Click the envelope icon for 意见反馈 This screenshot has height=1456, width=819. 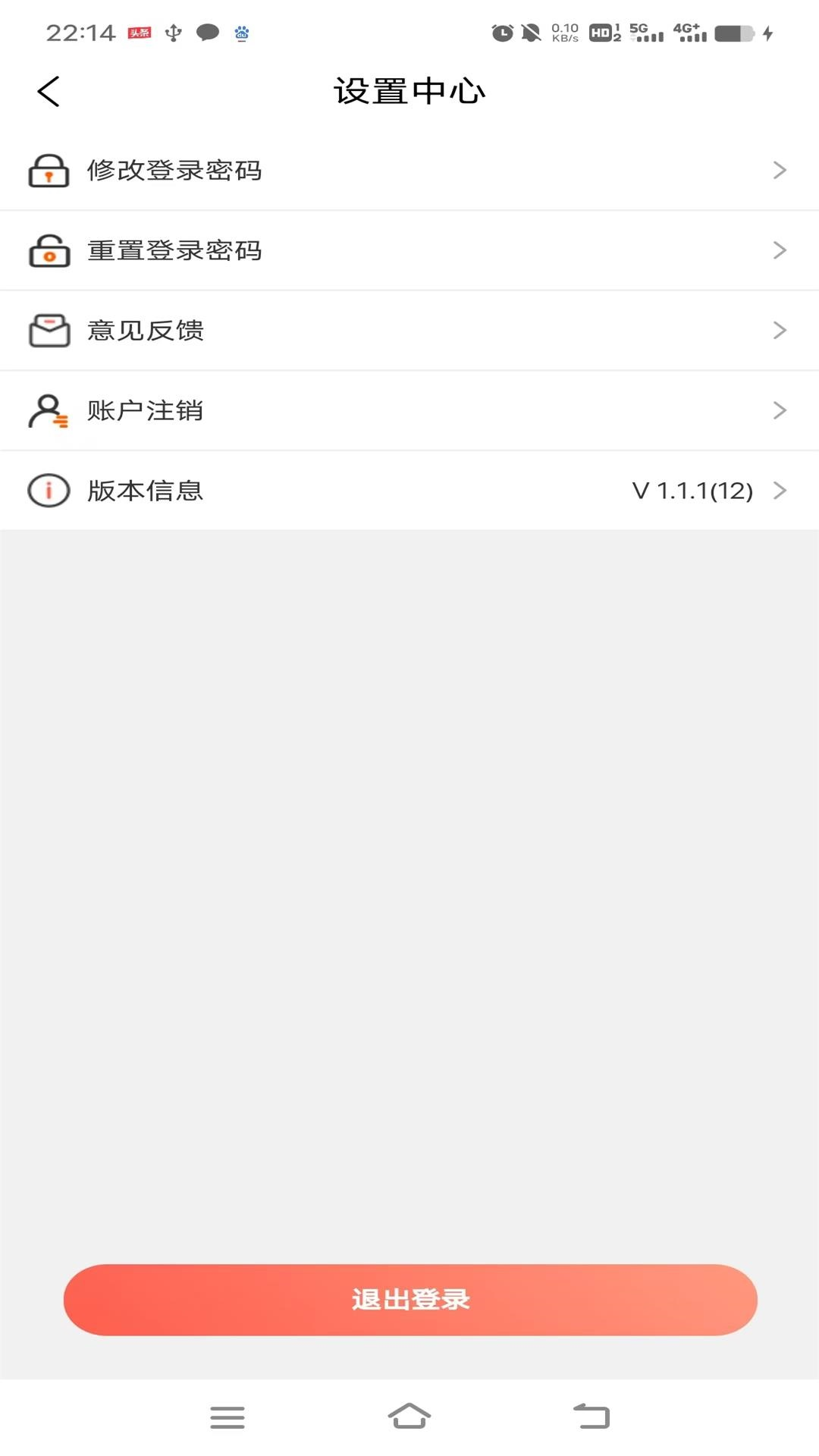coord(48,330)
